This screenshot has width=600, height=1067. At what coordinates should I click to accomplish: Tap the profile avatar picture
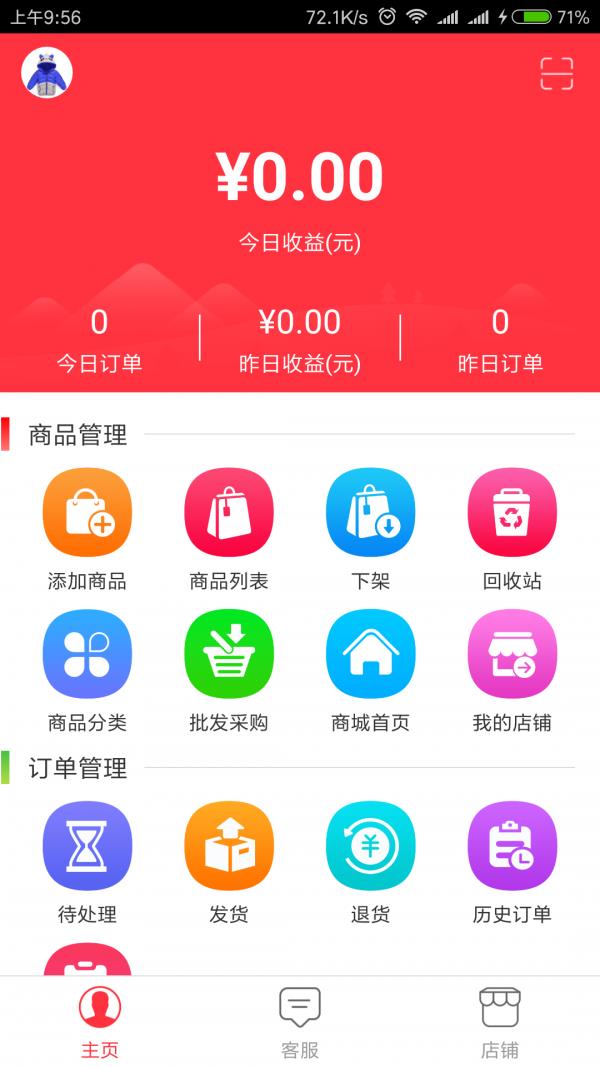tap(47, 72)
